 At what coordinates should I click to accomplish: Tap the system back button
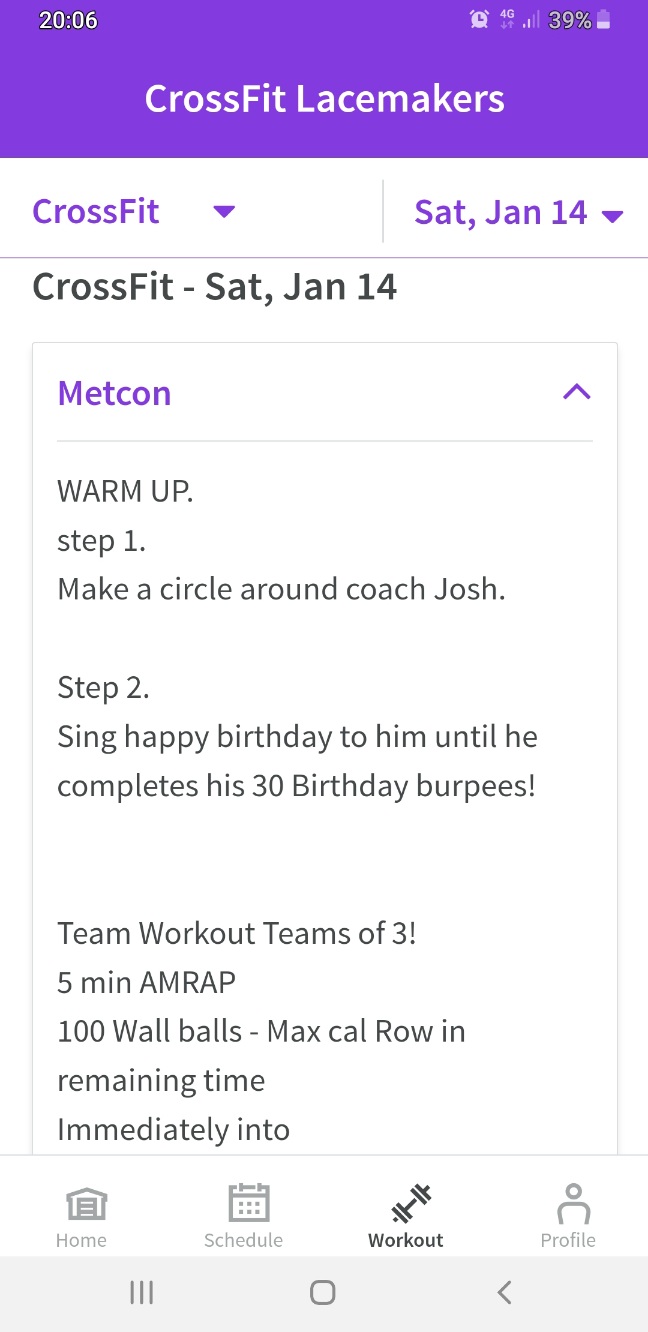coord(504,1292)
